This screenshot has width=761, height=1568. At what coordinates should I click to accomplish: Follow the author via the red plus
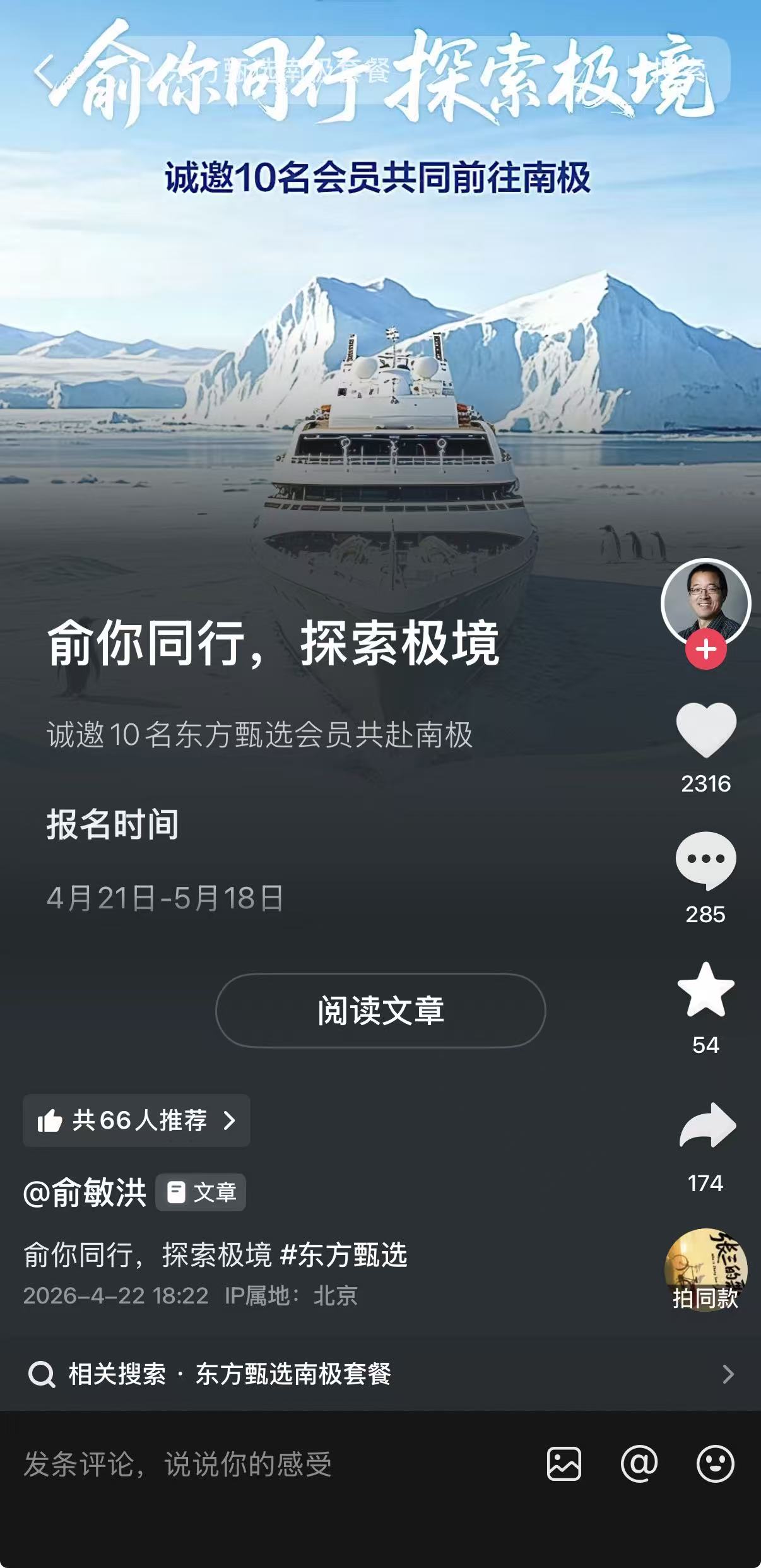point(705,650)
